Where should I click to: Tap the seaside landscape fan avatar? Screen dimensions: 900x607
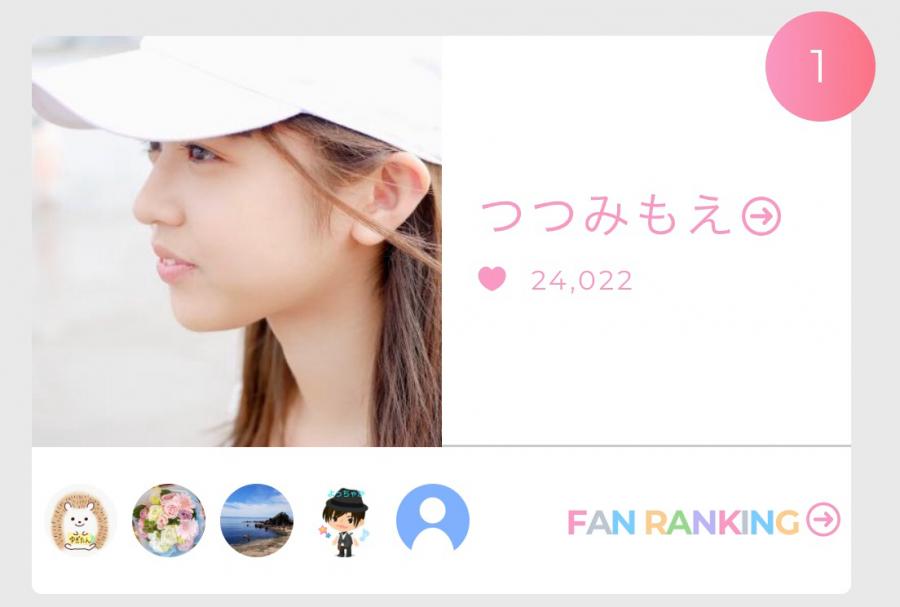[257, 521]
